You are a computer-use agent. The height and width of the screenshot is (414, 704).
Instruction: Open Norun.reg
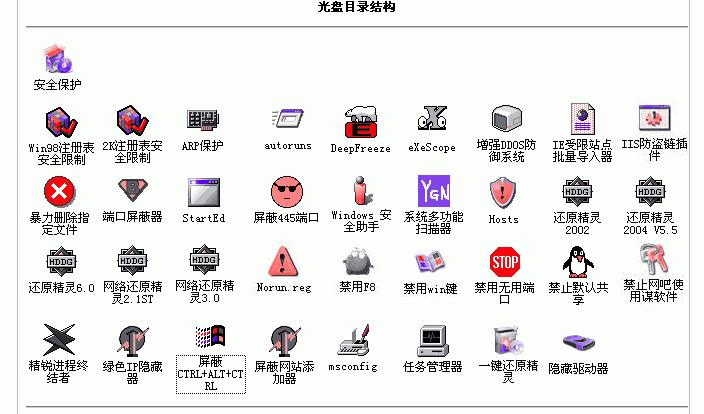coord(285,262)
